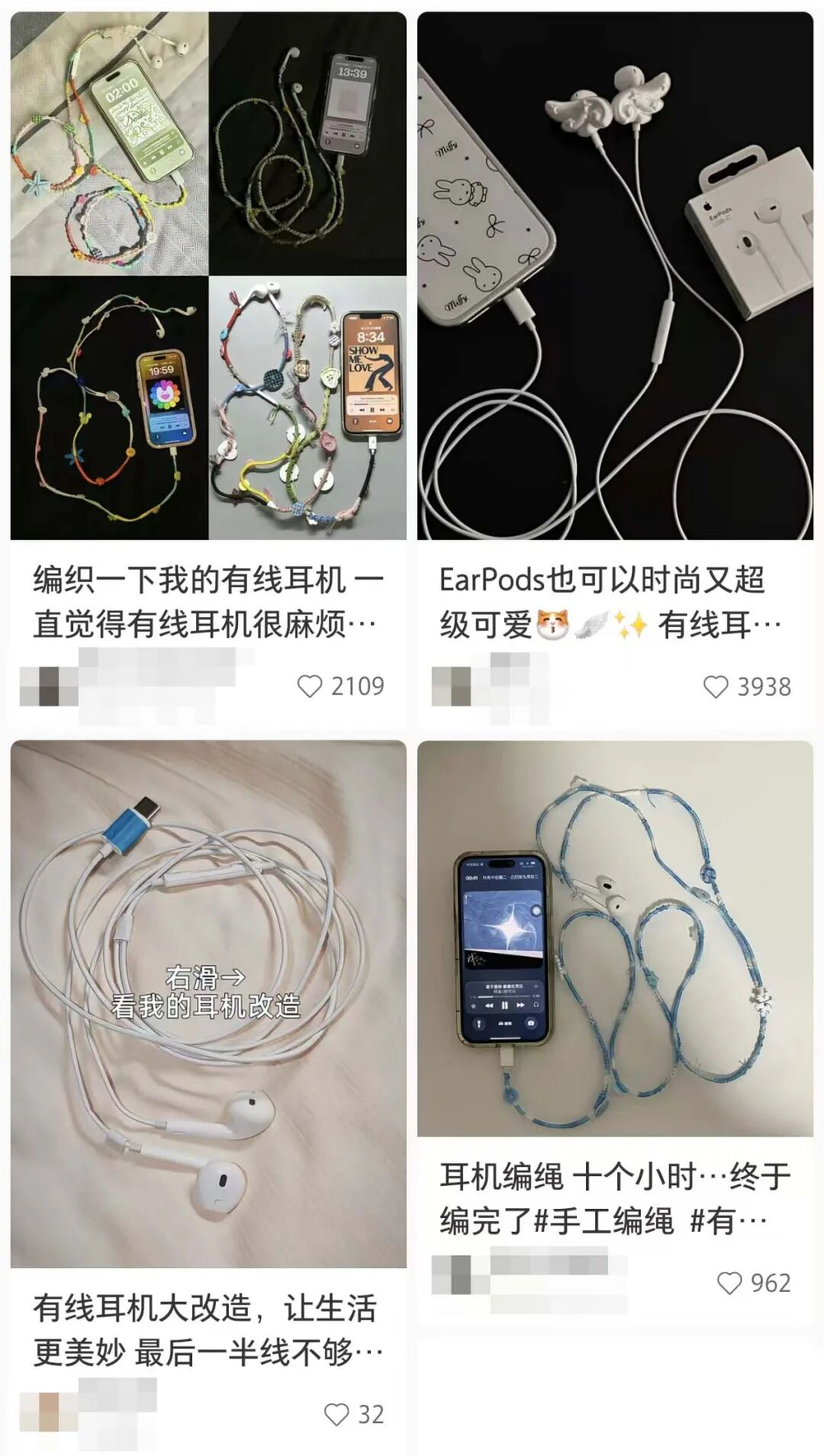The height and width of the screenshot is (1456, 824).
Task: Open the 有线耳机大改造 post
Action: [x=208, y=1004]
